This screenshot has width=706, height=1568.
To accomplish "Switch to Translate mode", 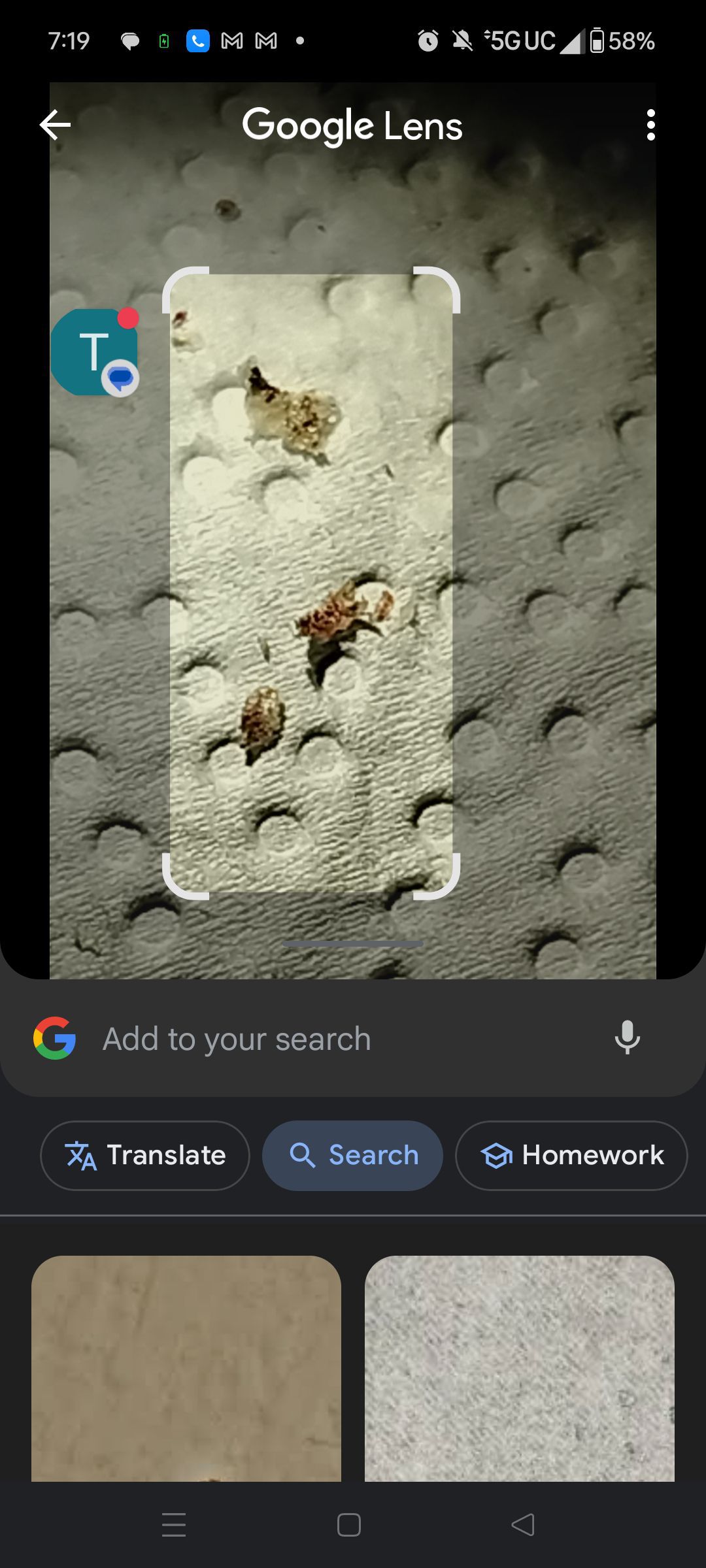I will (145, 1155).
